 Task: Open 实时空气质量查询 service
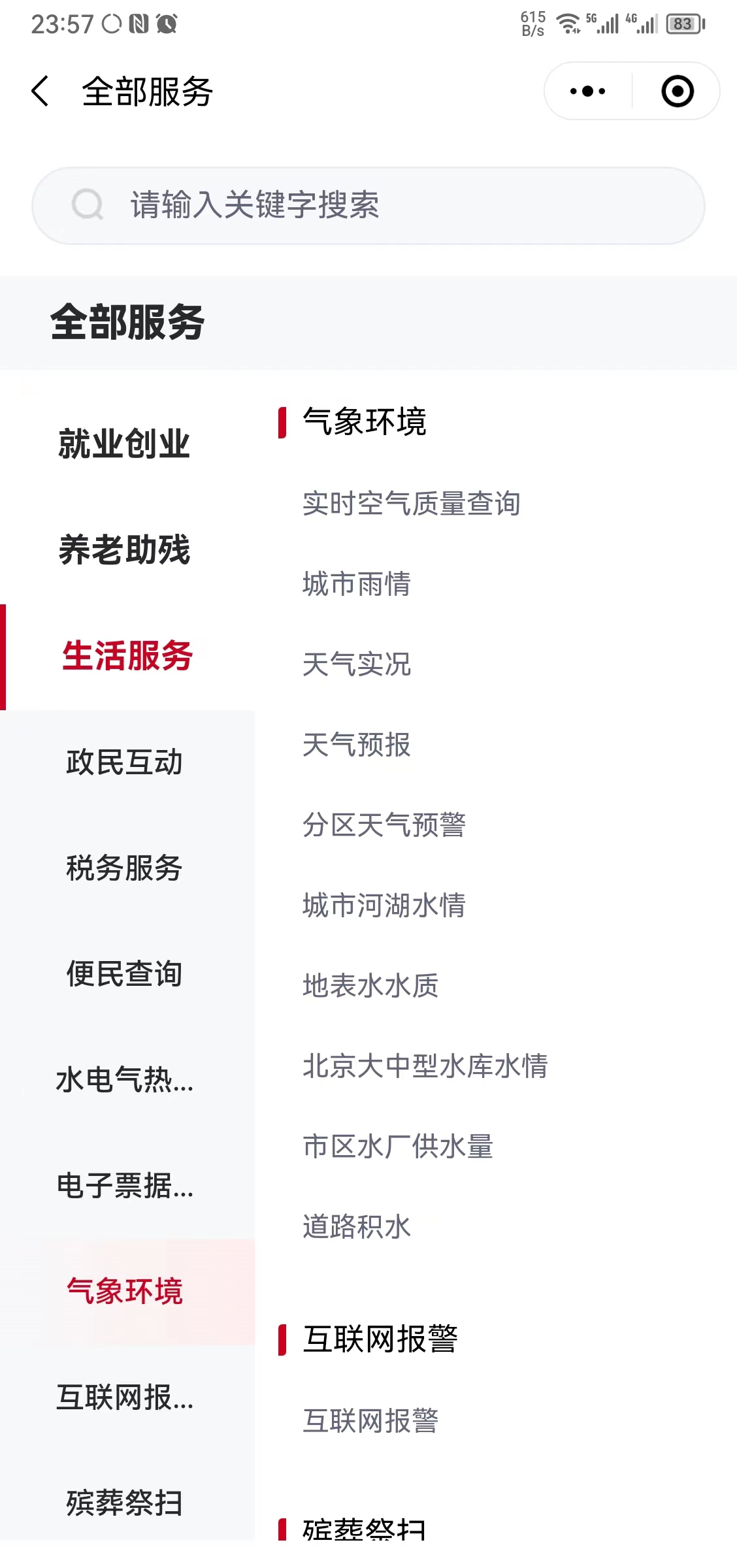411,504
